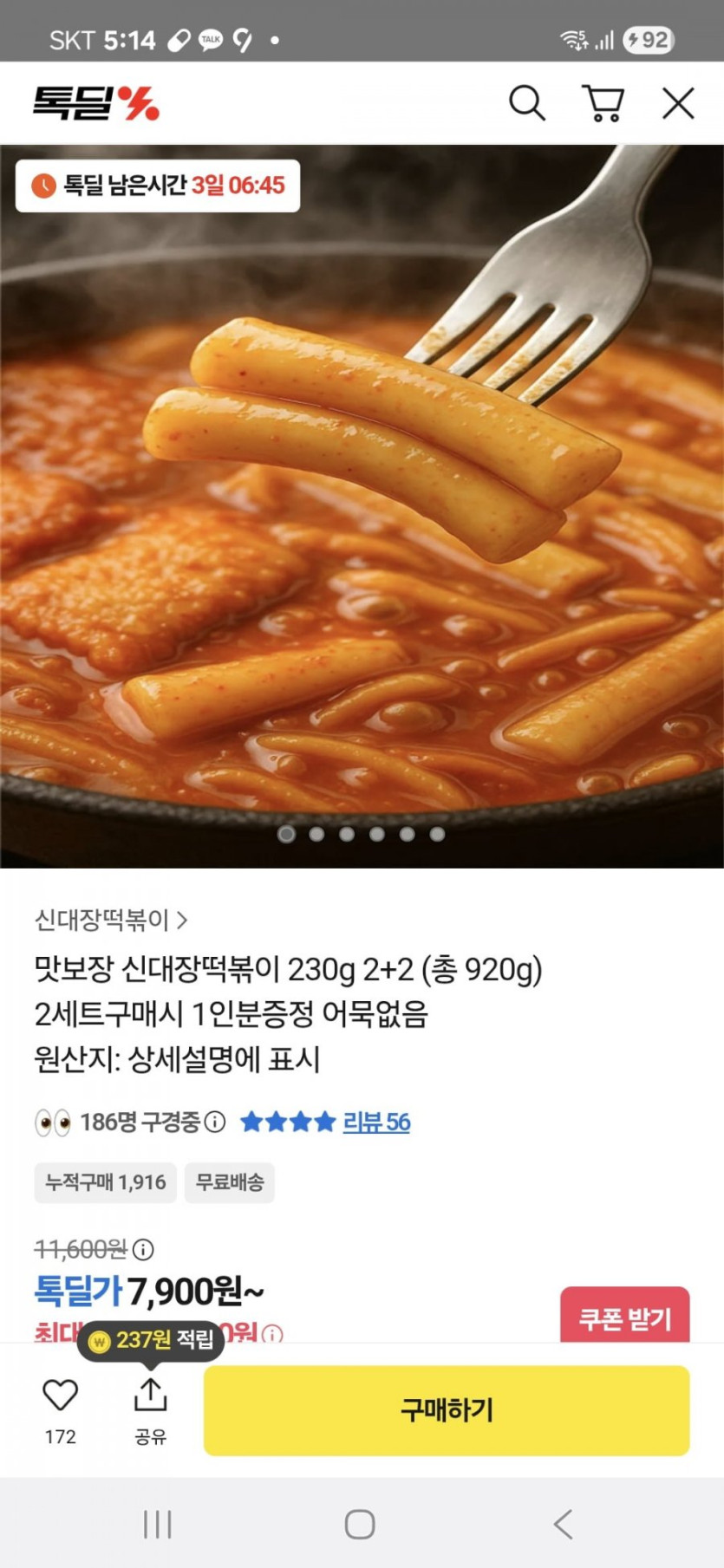724x1568 pixels.
Task: Open the 톡딜 home logo
Action: click(x=96, y=103)
